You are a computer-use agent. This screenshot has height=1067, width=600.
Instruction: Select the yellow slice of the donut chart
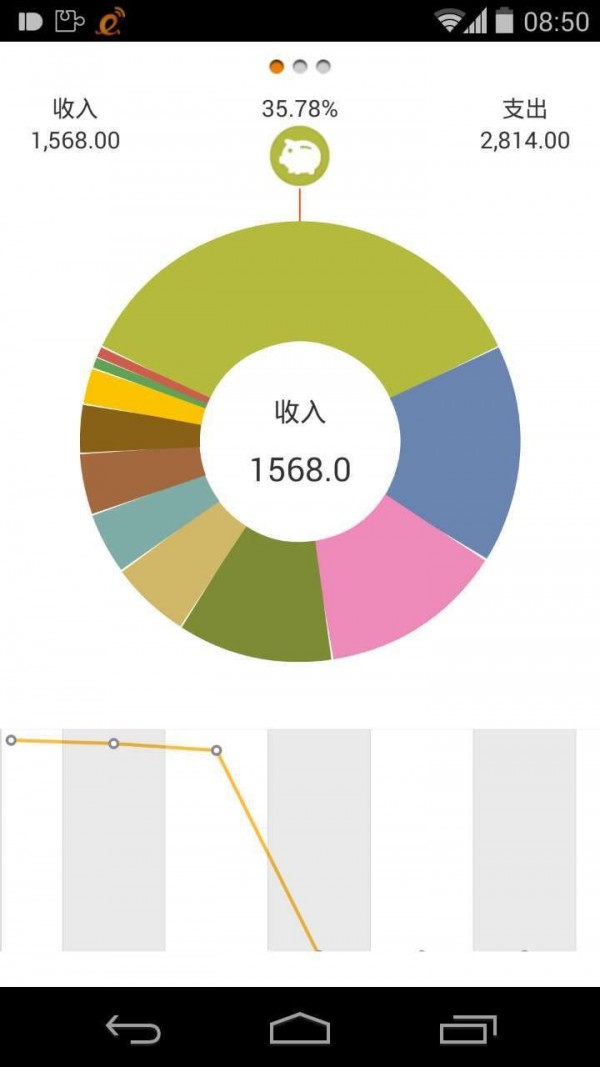tap(110, 387)
